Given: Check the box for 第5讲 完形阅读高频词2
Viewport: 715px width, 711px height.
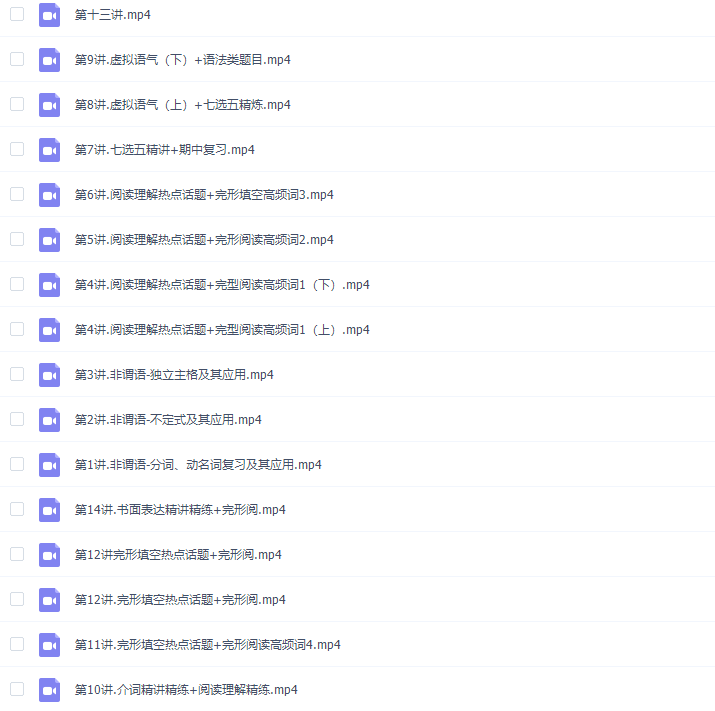Looking at the screenshot, I should [x=17, y=239].
